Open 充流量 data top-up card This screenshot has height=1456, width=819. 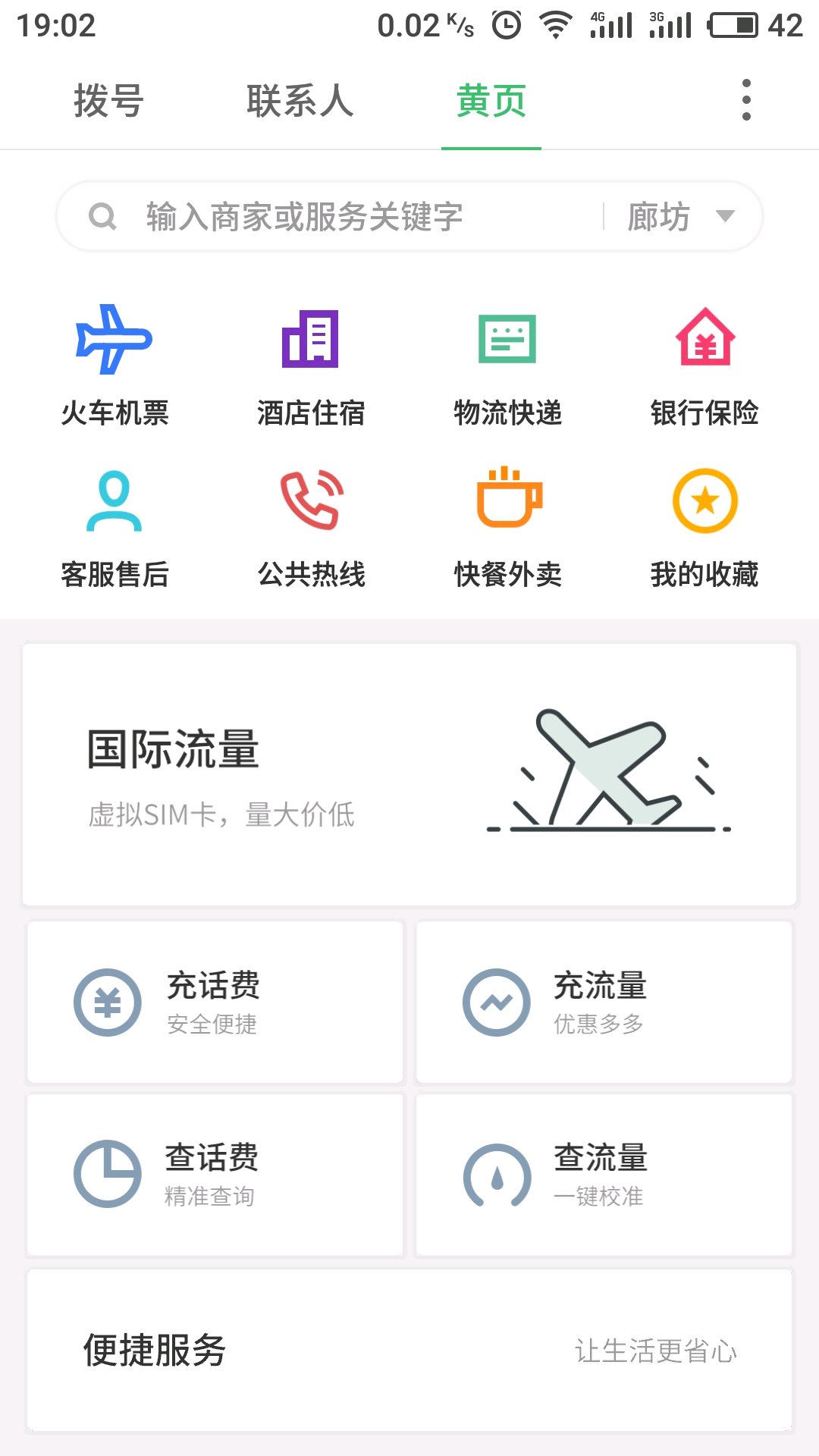click(604, 1002)
